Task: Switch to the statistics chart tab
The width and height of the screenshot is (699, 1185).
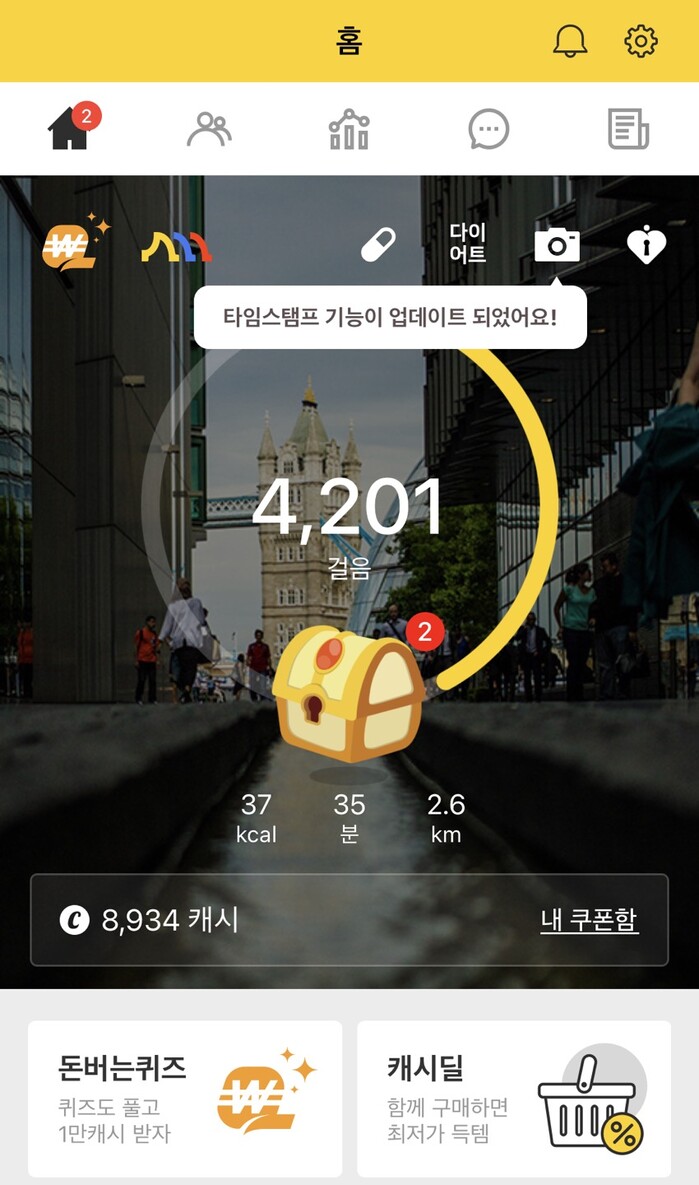Action: 349,130
